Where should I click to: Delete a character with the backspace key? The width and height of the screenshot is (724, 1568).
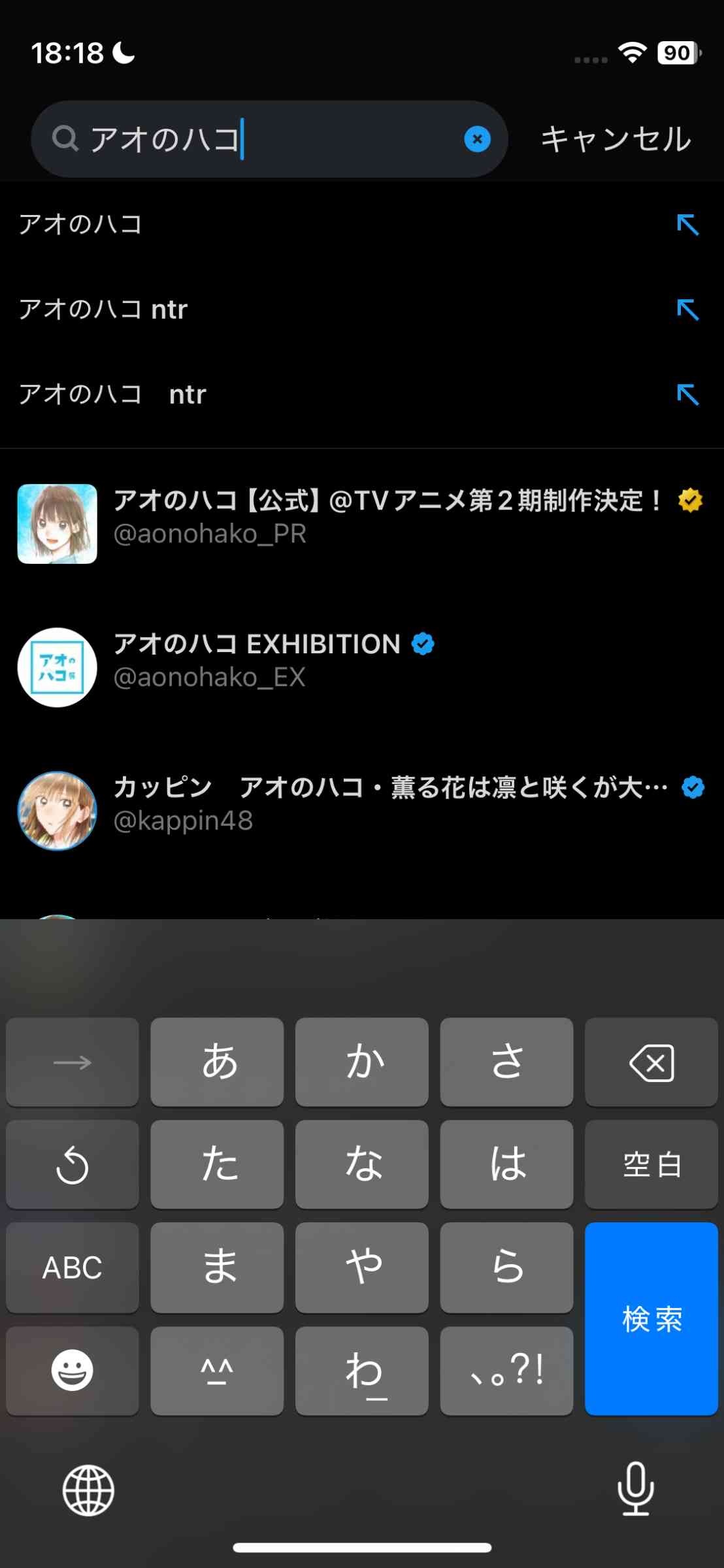(x=651, y=1062)
